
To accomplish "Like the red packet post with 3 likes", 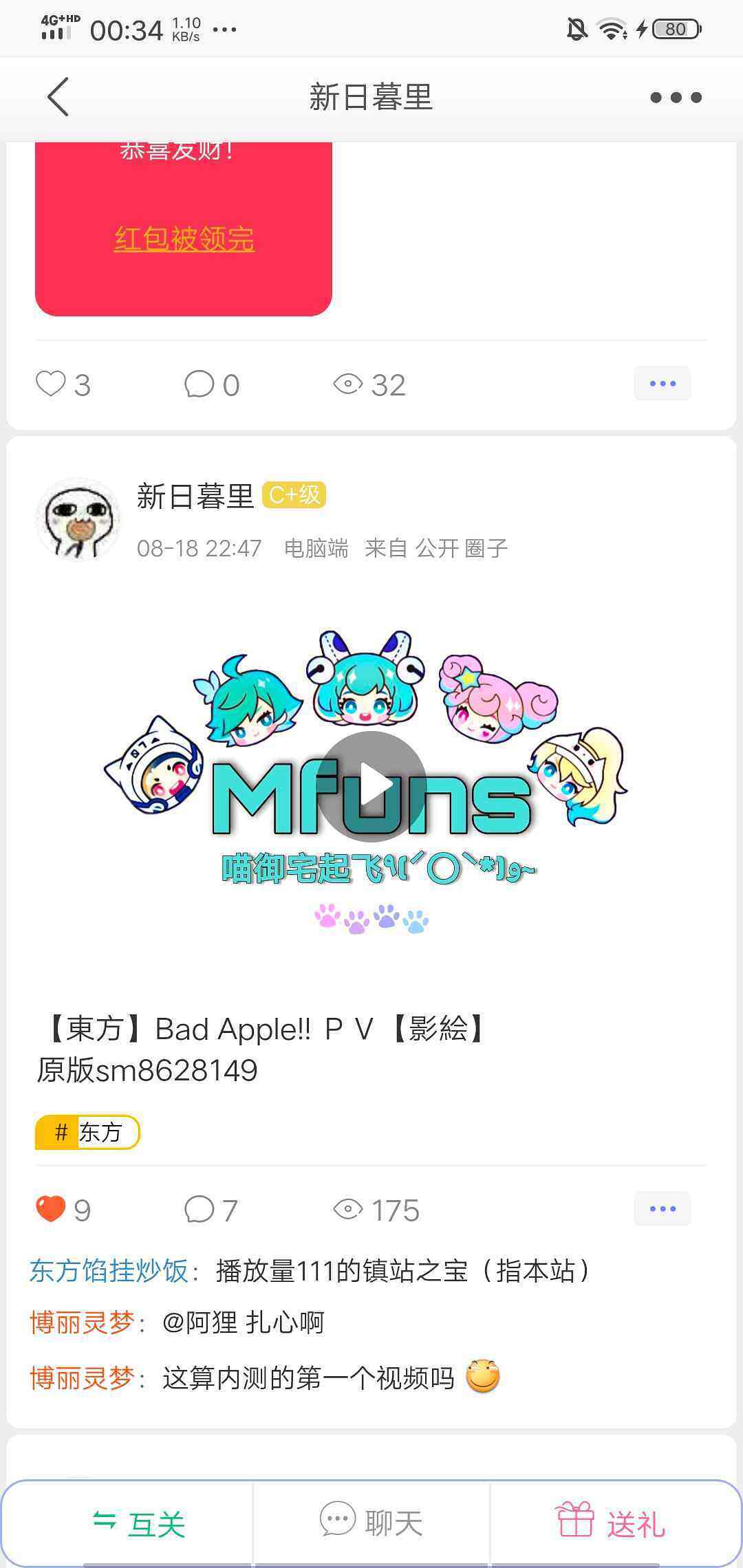I will tap(52, 384).
